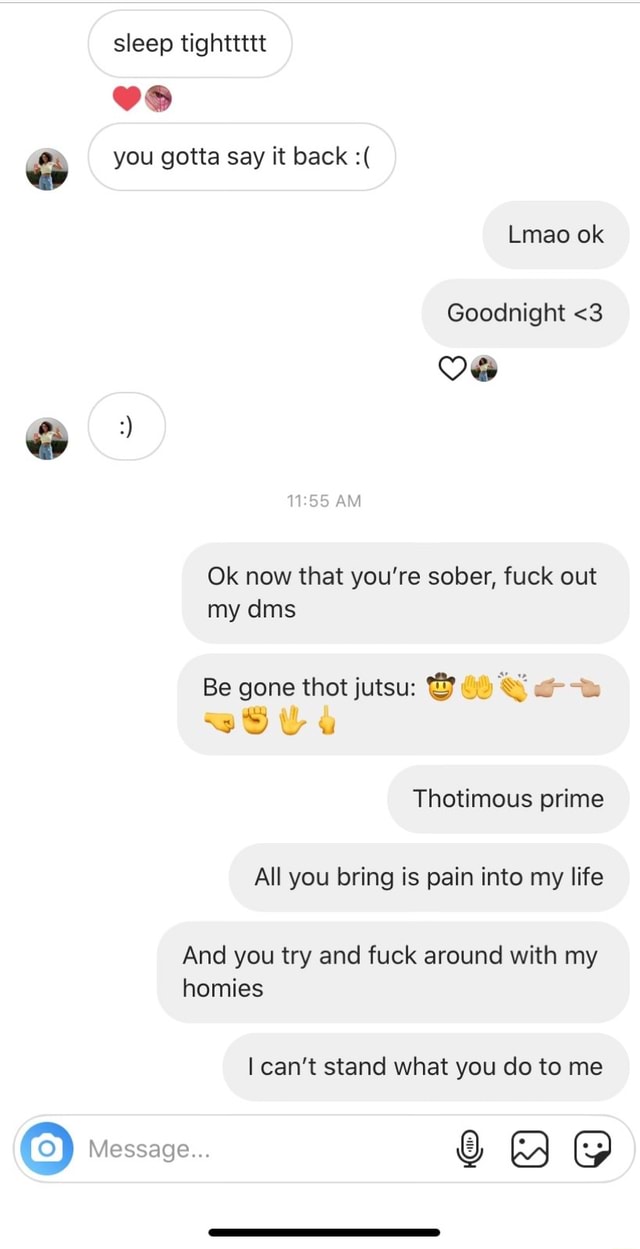
Task: View reactions under "sleep tighttttt" message
Action: tap(142, 98)
